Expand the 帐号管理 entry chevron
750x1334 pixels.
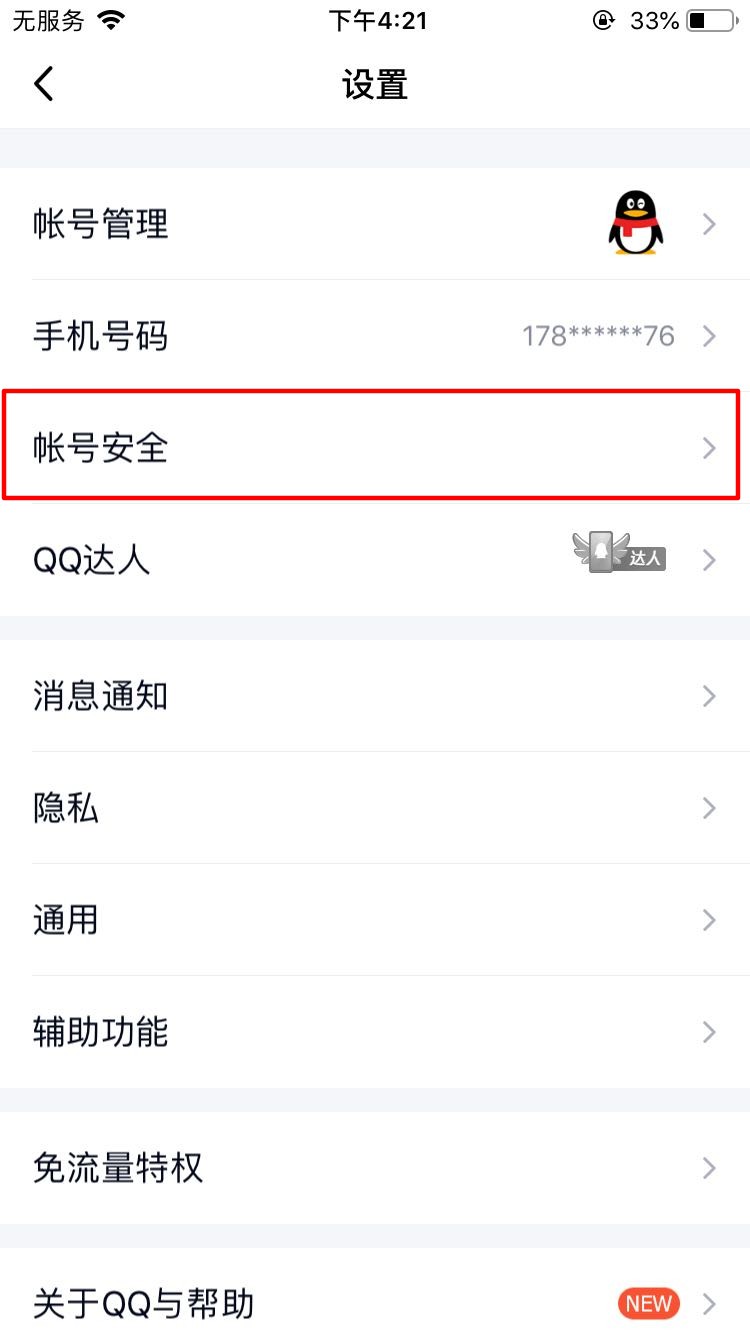click(709, 223)
